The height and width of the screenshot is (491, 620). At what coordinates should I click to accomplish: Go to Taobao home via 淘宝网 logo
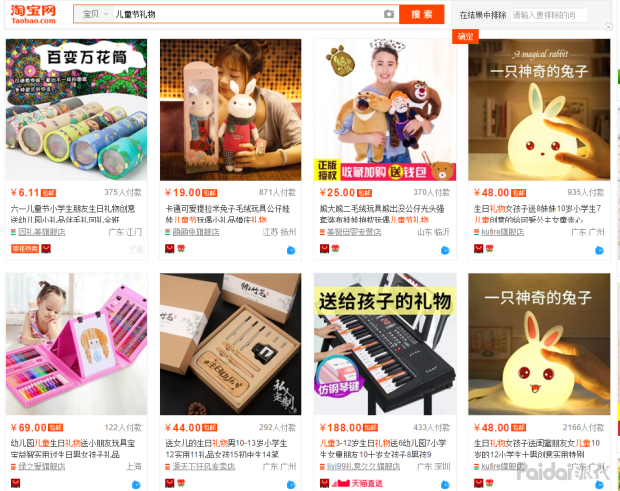pos(34,14)
